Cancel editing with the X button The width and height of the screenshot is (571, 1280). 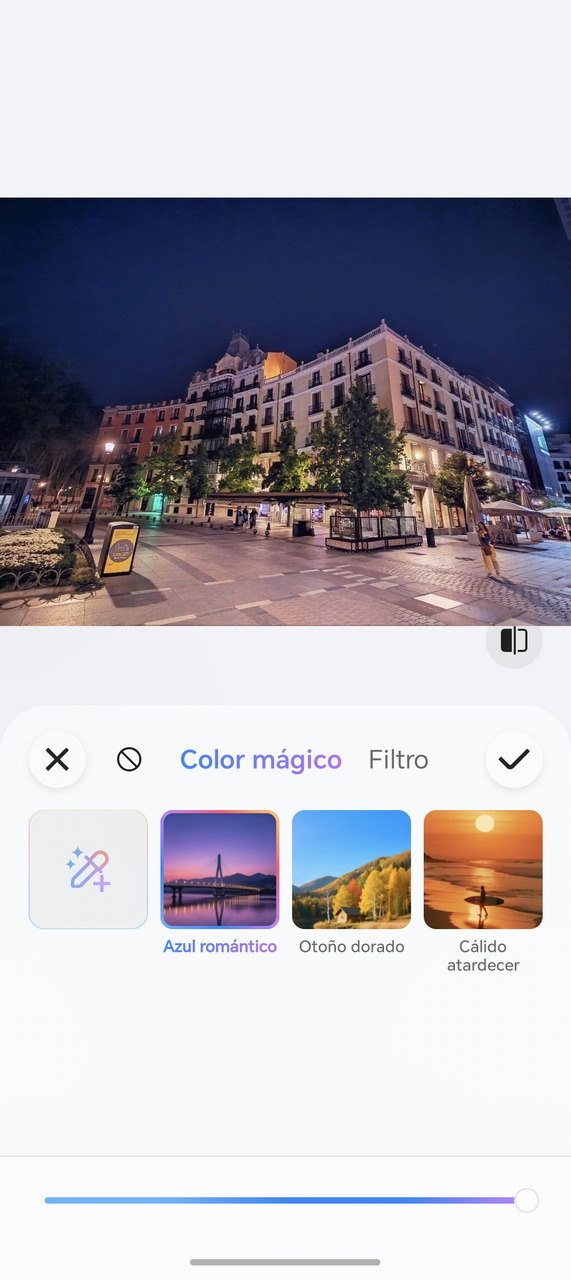tap(57, 760)
